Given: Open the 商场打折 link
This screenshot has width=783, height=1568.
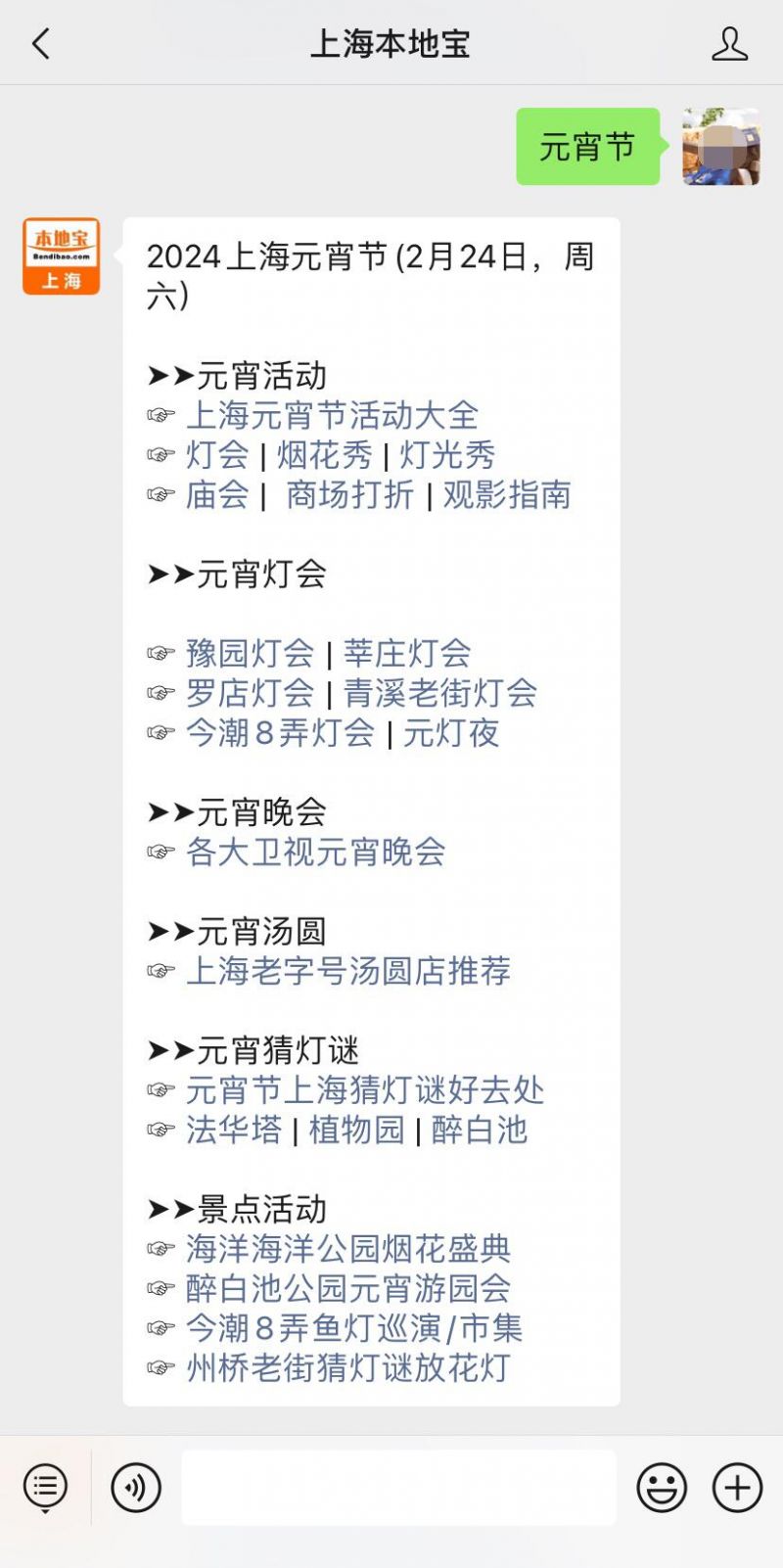Looking at the screenshot, I should pos(350,494).
